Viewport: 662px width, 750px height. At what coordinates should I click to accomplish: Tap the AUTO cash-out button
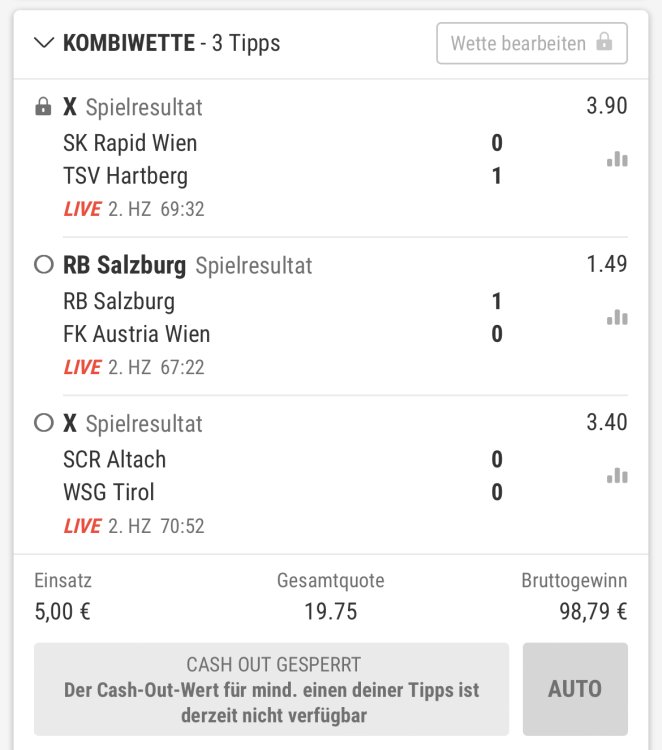coord(575,689)
